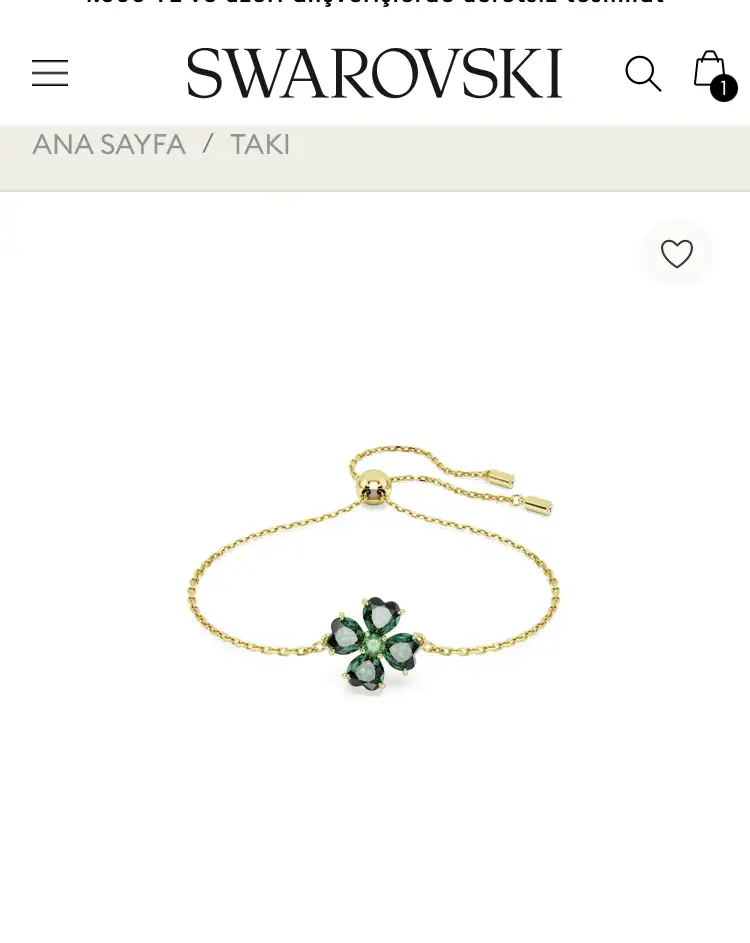Screen dimensions: 750x943
Task: Open the hamburger navigation menu
Action: [50, 73]
